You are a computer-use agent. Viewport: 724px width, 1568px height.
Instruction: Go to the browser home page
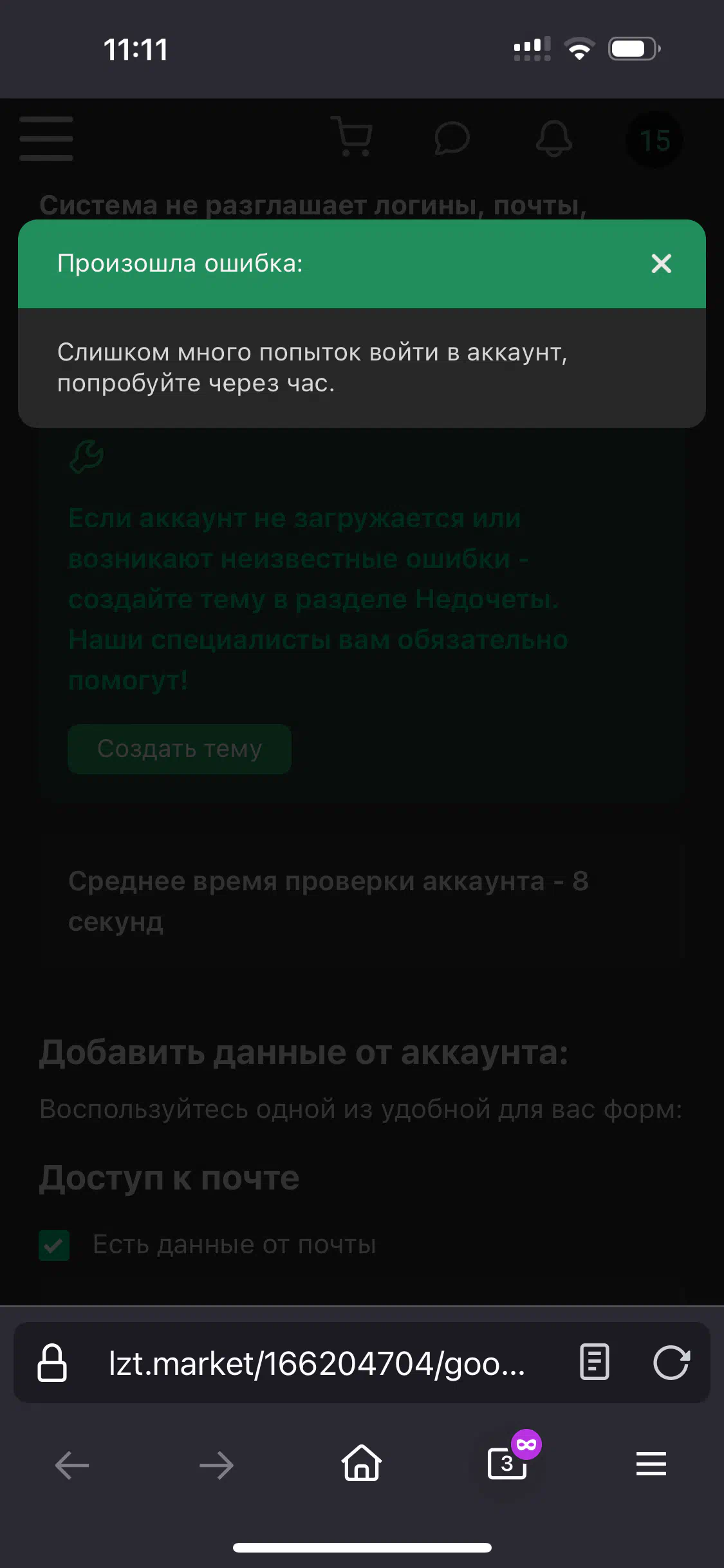(x=362, y=1463)
